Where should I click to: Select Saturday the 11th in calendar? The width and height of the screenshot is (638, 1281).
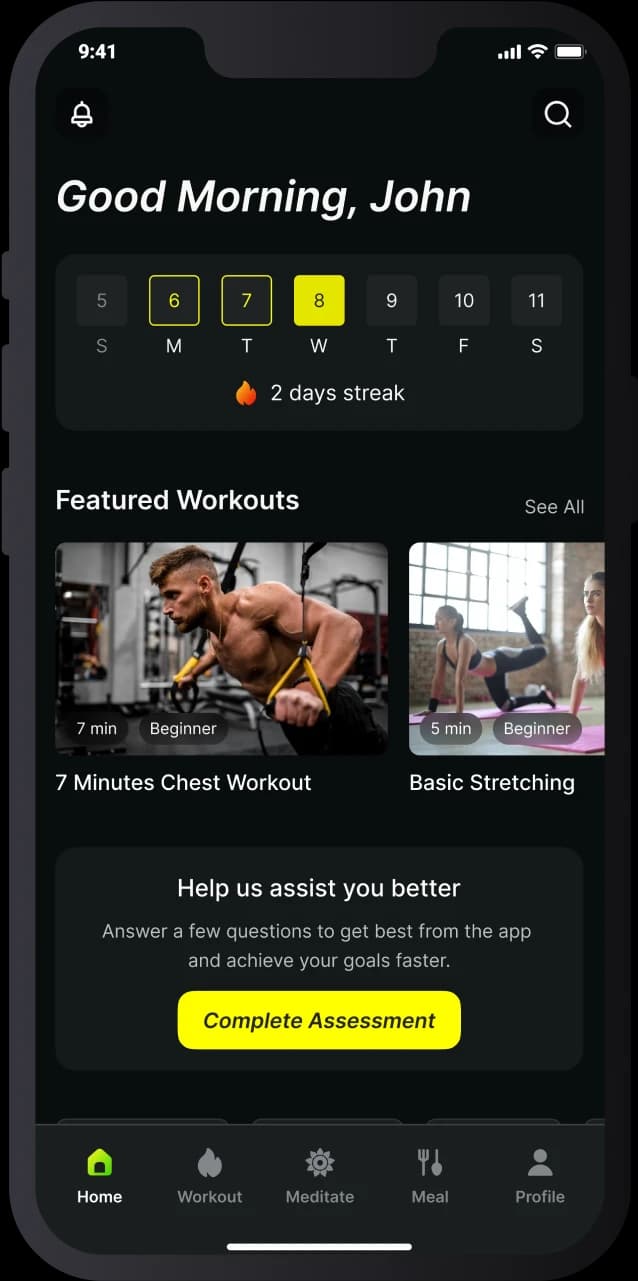pos(536,301)
